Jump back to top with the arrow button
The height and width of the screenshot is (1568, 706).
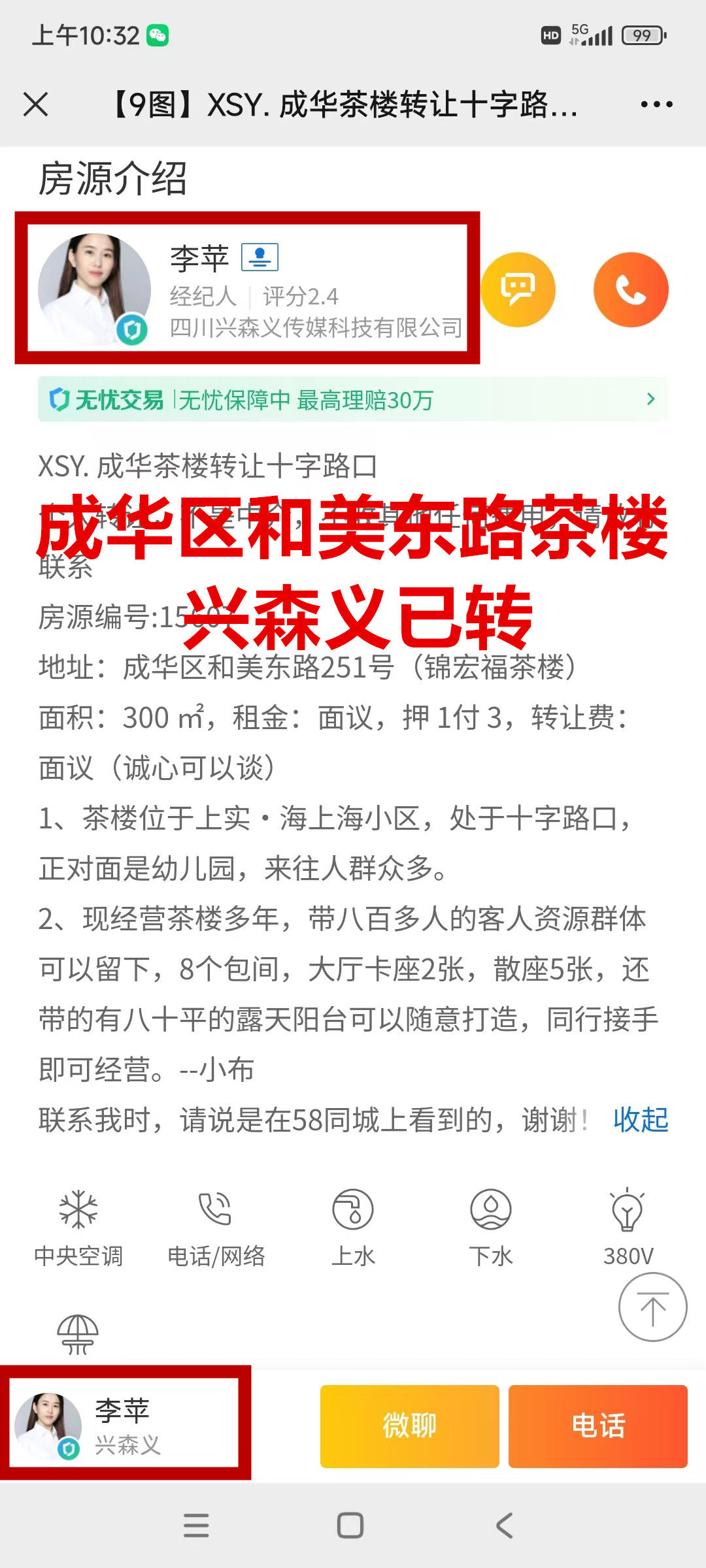pyautogui.click(x=652, y=1307)
